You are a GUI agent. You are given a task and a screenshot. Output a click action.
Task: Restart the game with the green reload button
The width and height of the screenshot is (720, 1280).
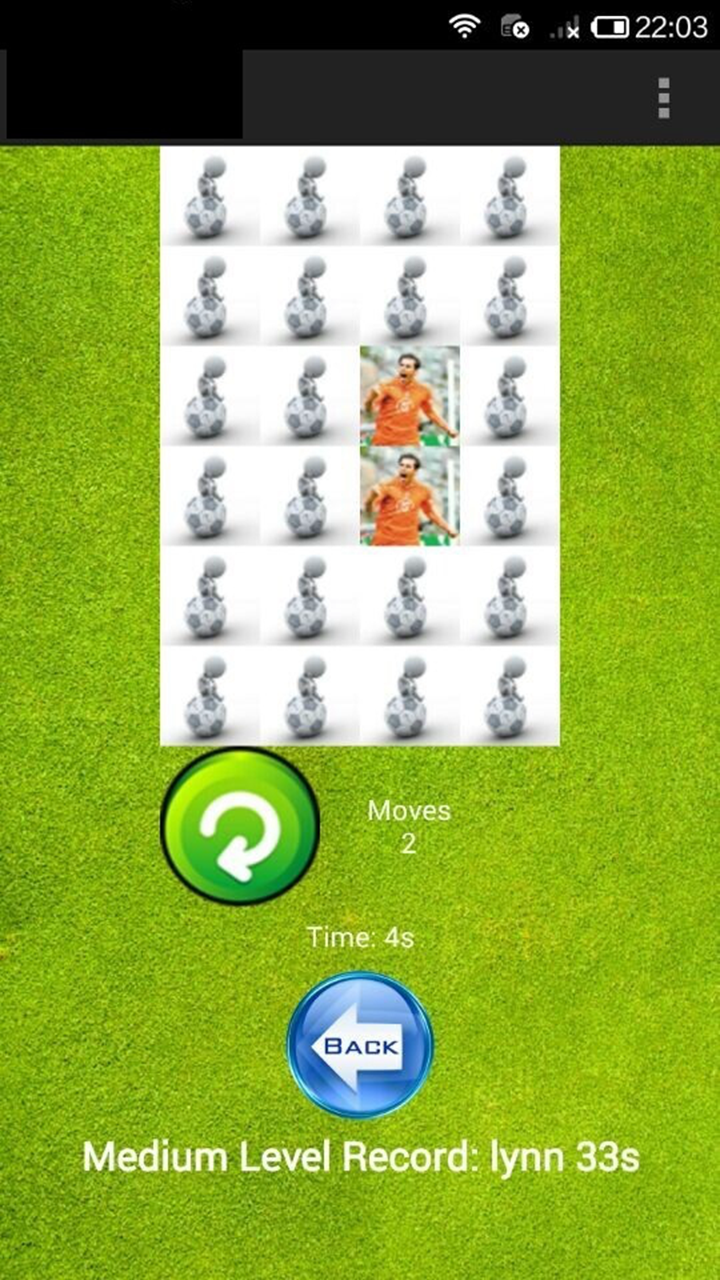[x=240, y=826]
